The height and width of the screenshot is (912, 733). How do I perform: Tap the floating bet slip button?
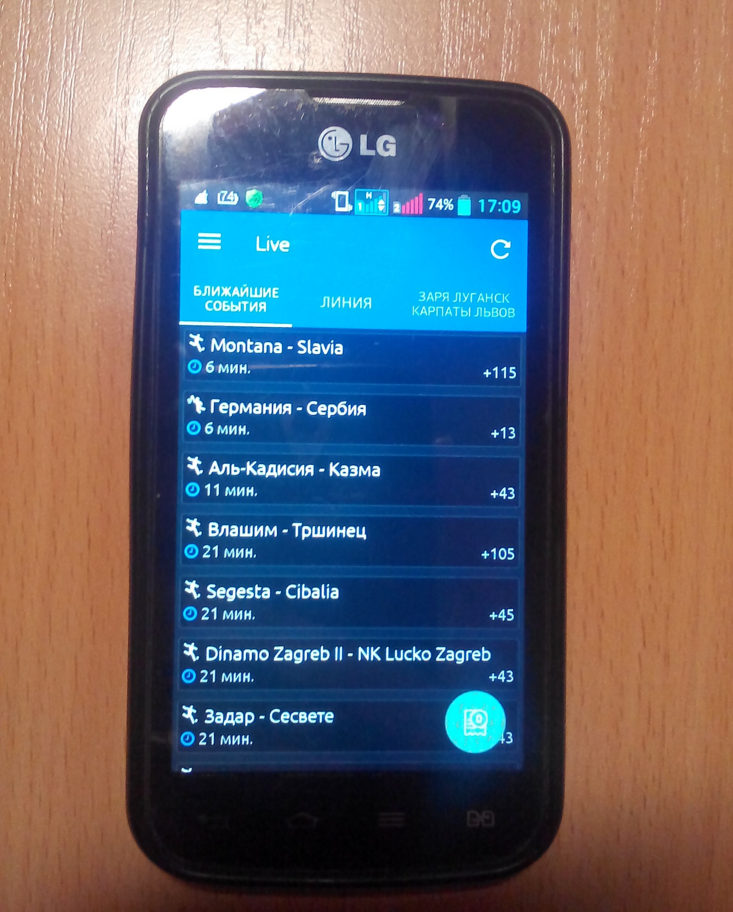point(475,722)
